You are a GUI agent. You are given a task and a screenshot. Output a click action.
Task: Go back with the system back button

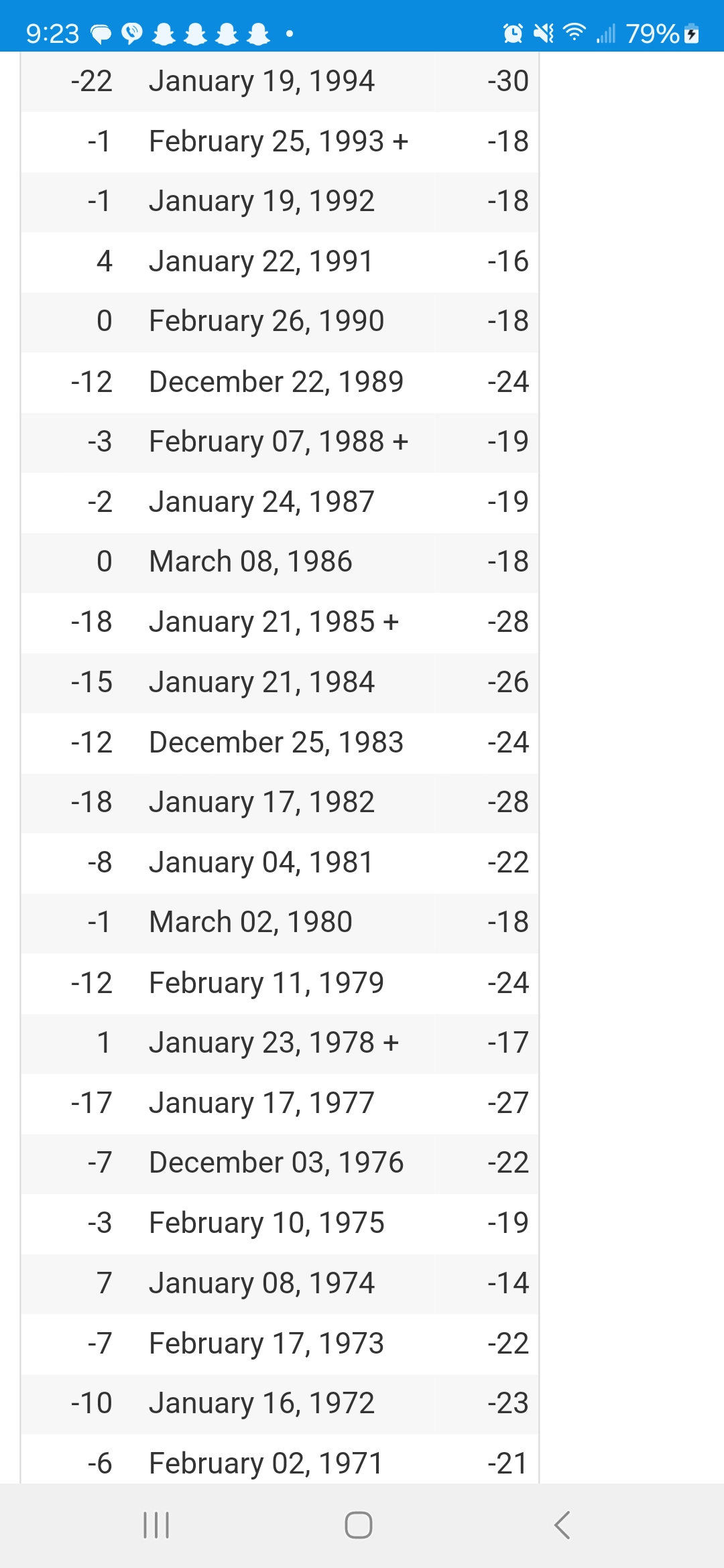(x=562, y=1525)
